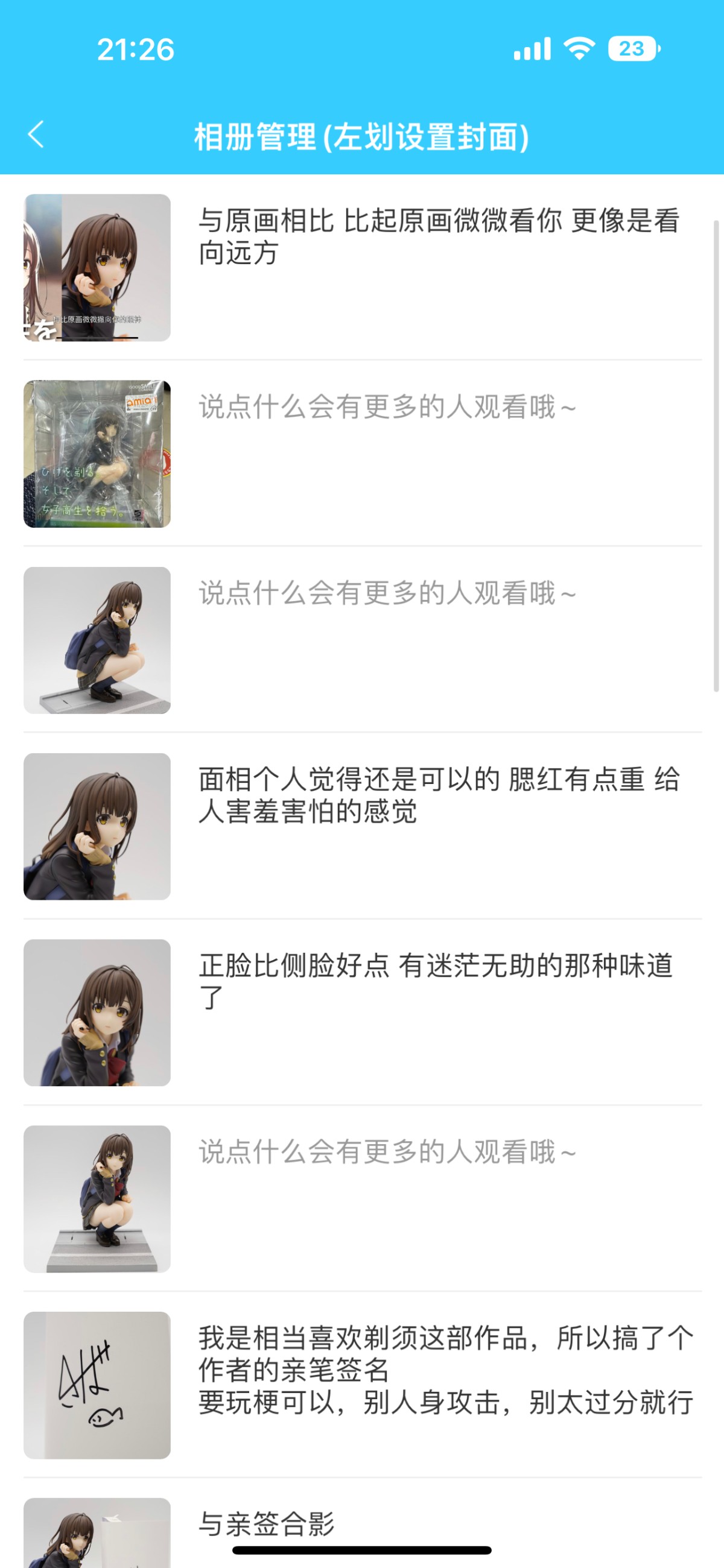Open the boxed figure package photo
Image resolution: width=724 pixels, height=1568 pixels.
point(97,454)
